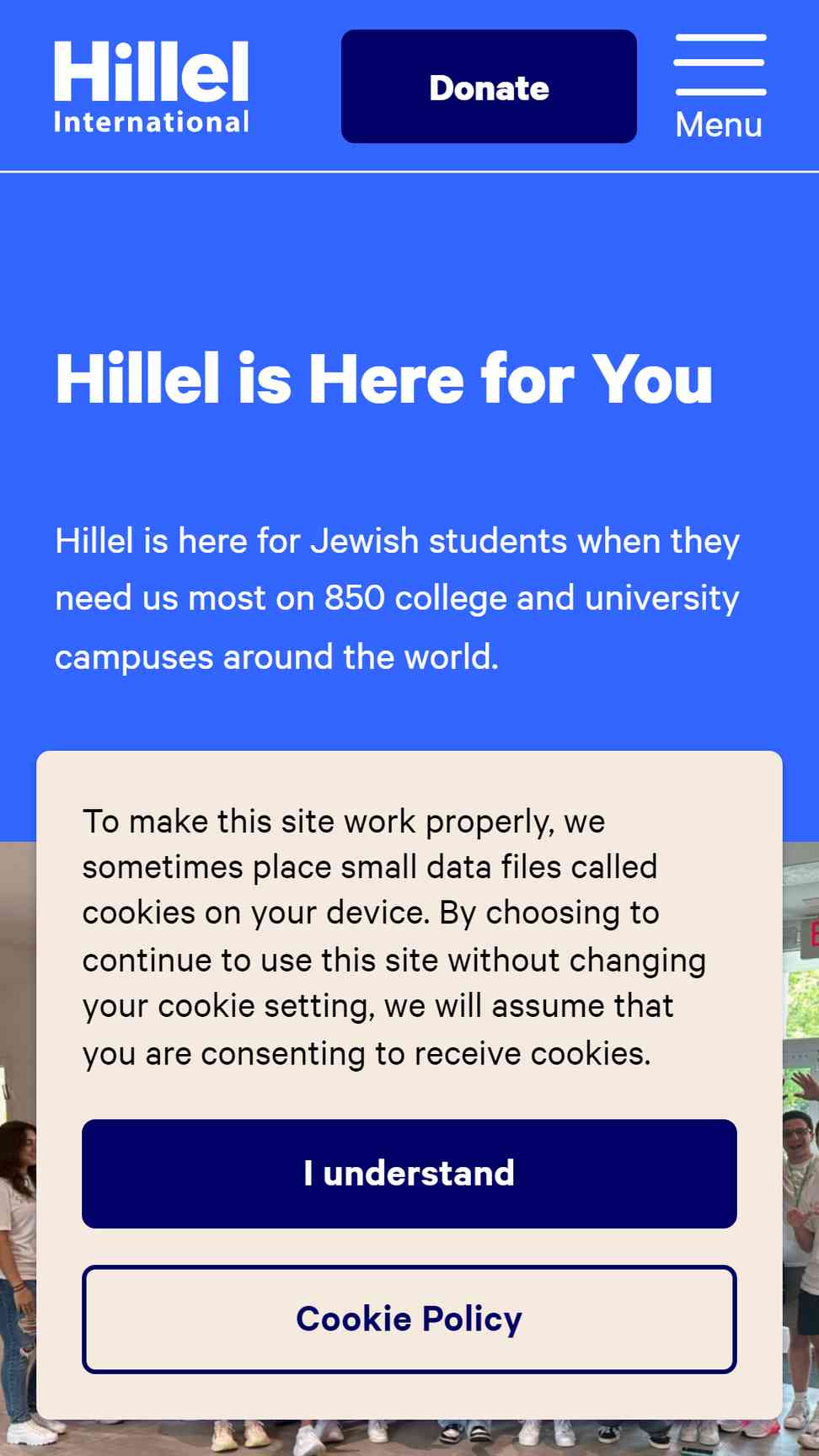The image size is (819, 1456).
Task: Accept cookies with I understand
Action: pyautogui.click(x=409, y=1173)
